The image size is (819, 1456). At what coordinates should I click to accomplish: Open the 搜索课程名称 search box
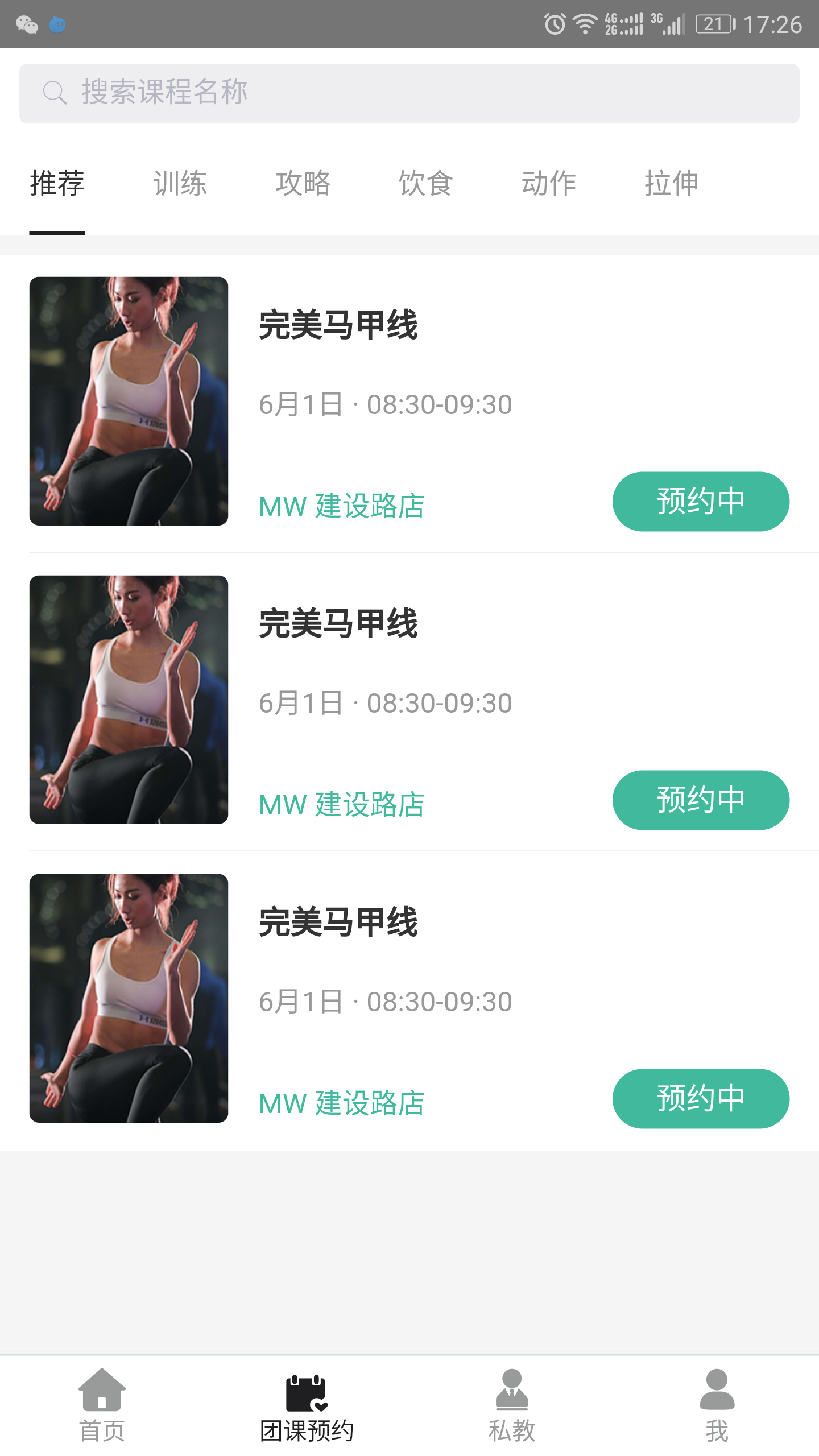point(409,93)
